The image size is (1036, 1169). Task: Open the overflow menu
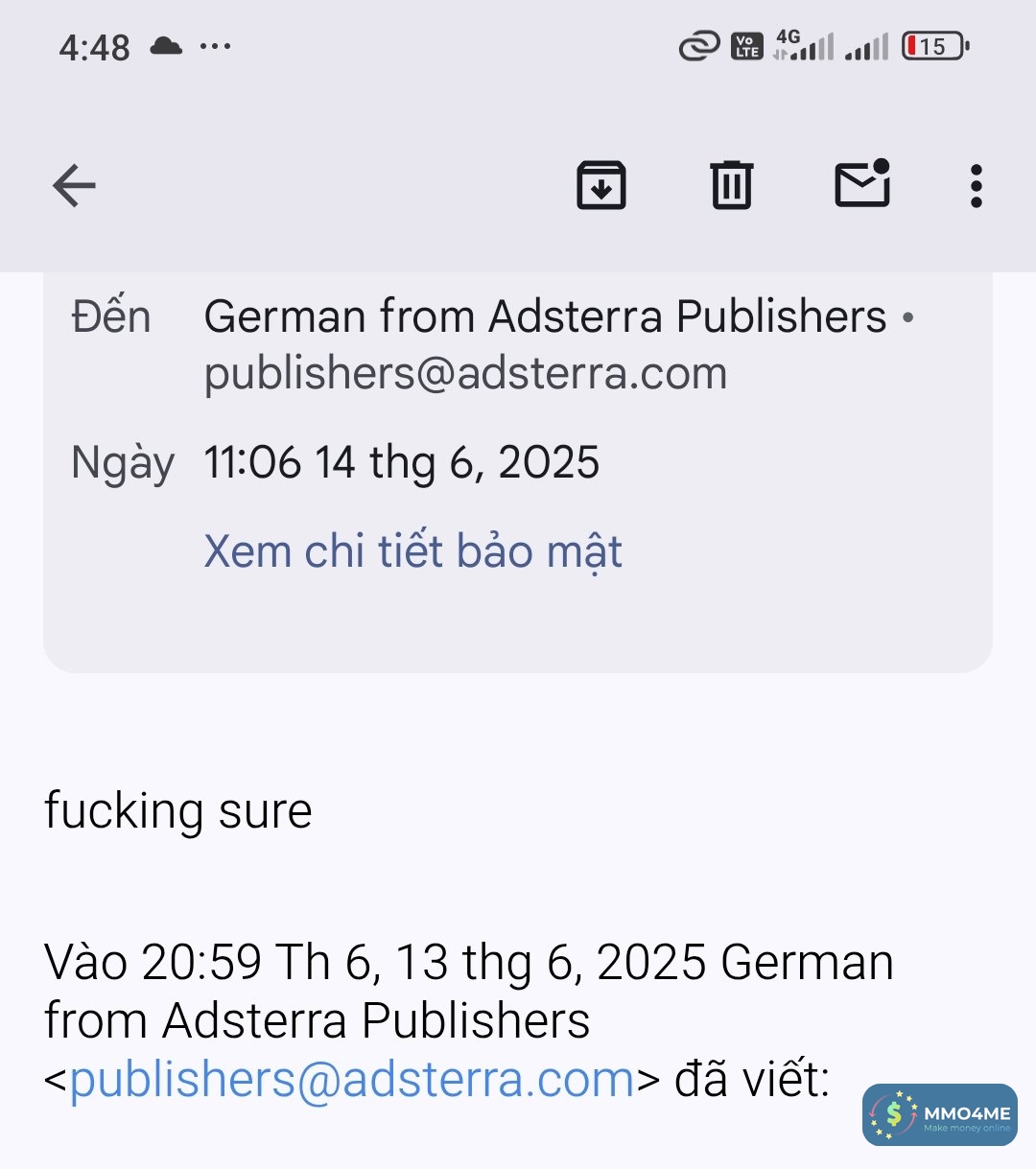[x=976, y=186]
